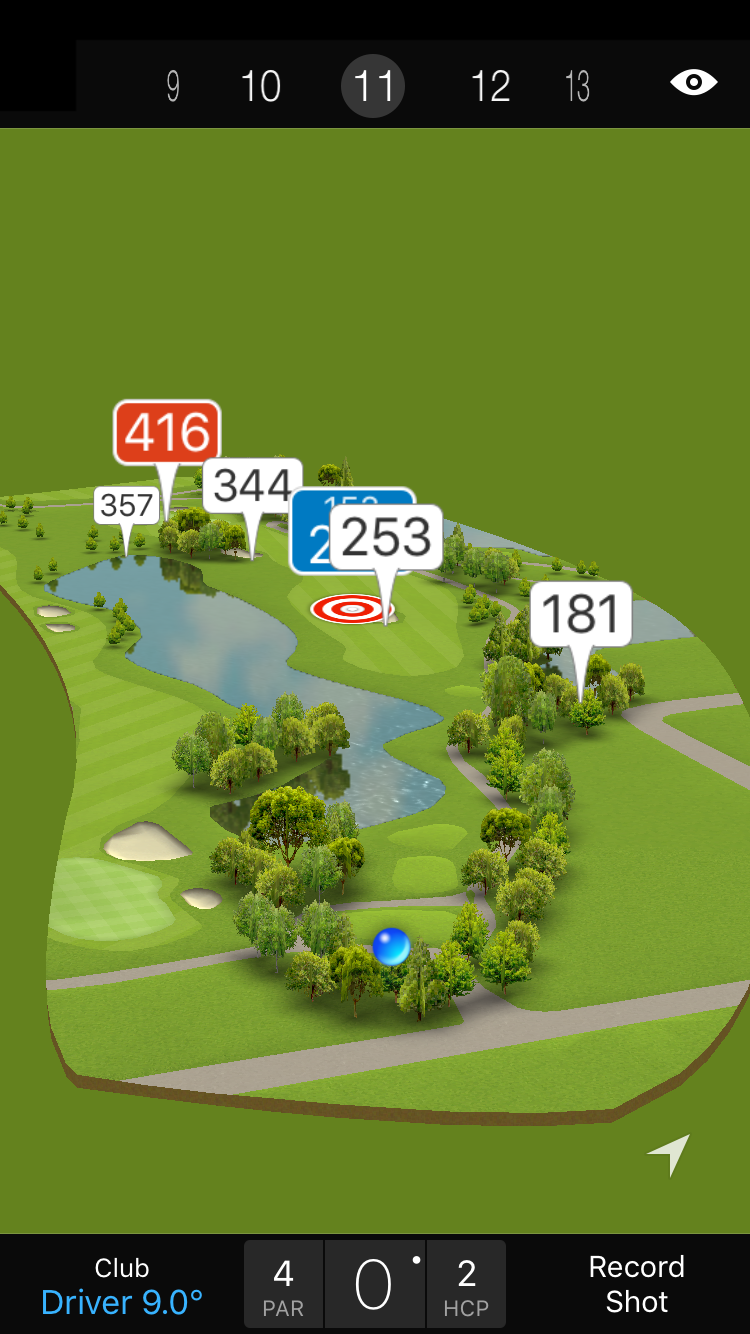The width and height of the screenshot is (750, 1334).
Task: Tap the 181 yard distance marker
Action: (x=581, y=614)
